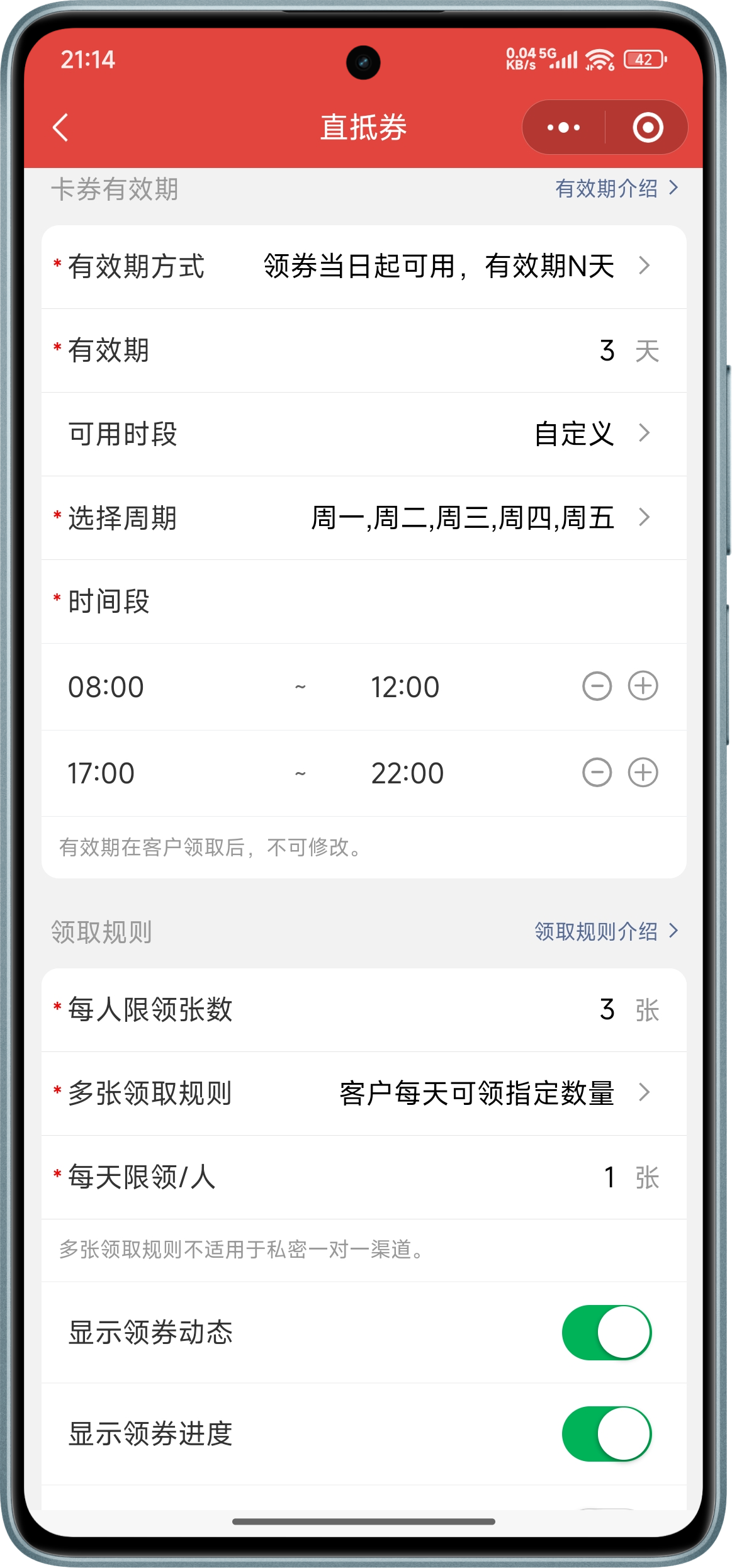Edit the 08:00 start time
The width and height of the screenshot is (732, 1568).
(106, 687)
